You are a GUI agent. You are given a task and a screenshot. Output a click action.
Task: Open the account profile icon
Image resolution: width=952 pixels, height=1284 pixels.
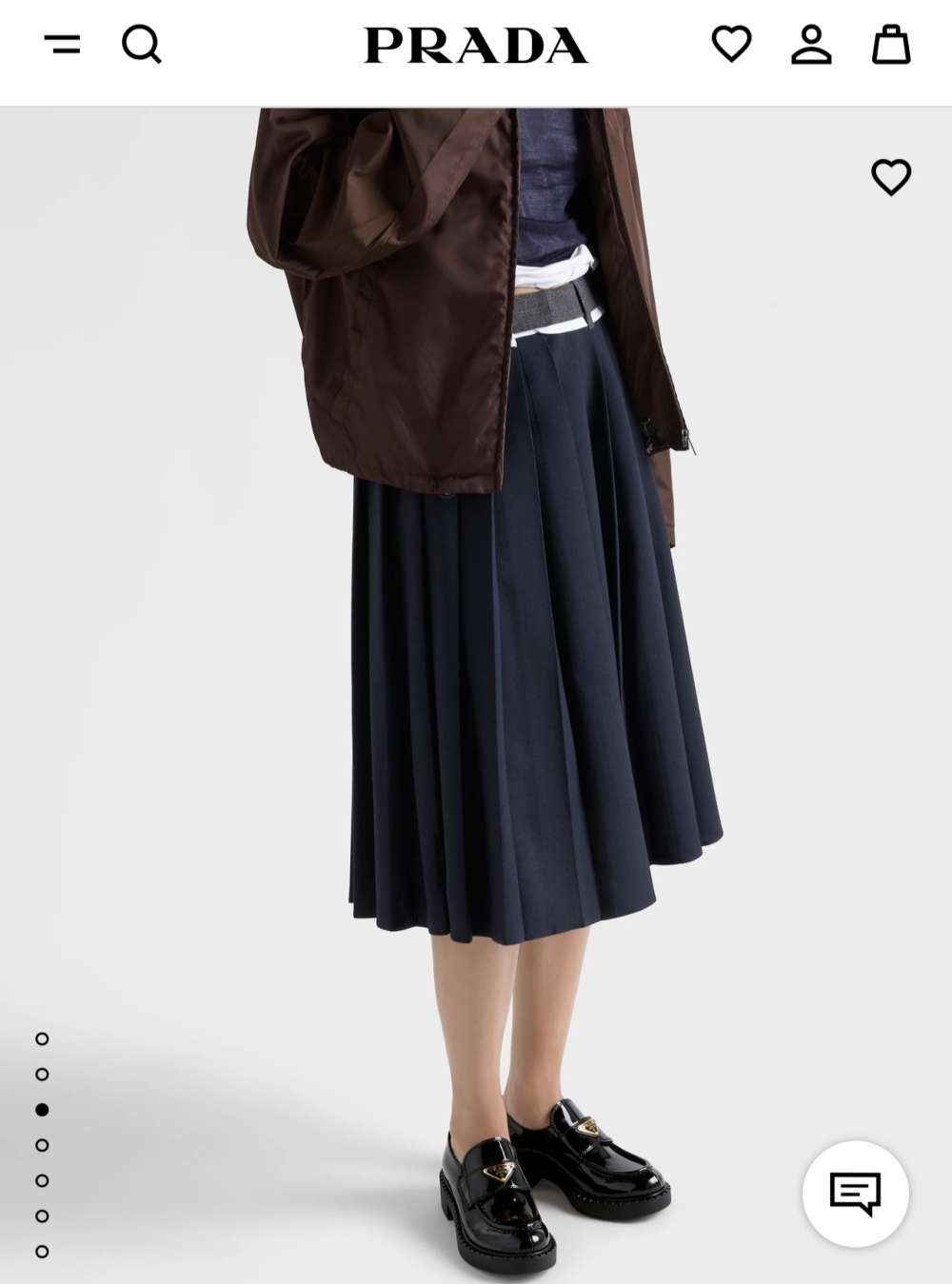pos(811,44)
